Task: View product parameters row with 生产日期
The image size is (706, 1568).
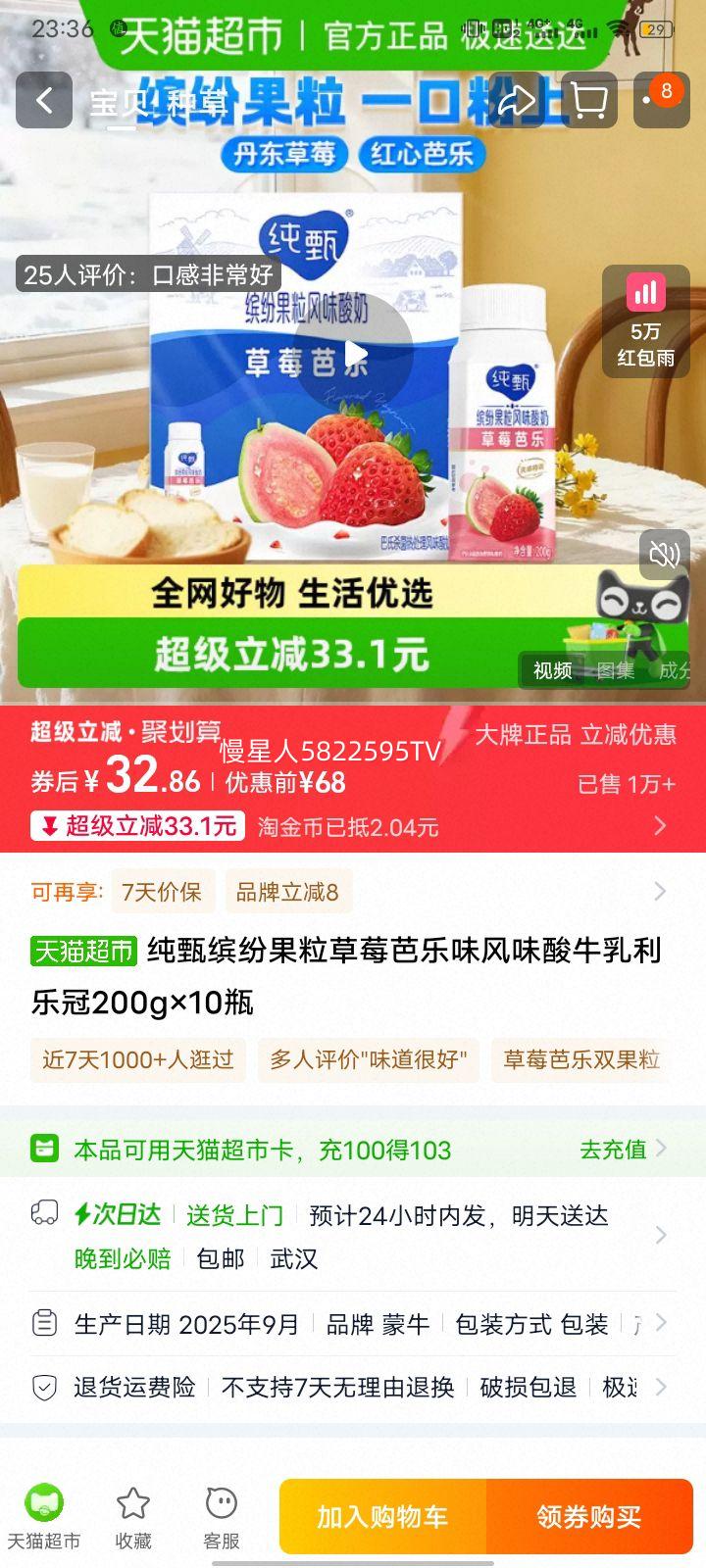Action: [x=353, y=1324]
